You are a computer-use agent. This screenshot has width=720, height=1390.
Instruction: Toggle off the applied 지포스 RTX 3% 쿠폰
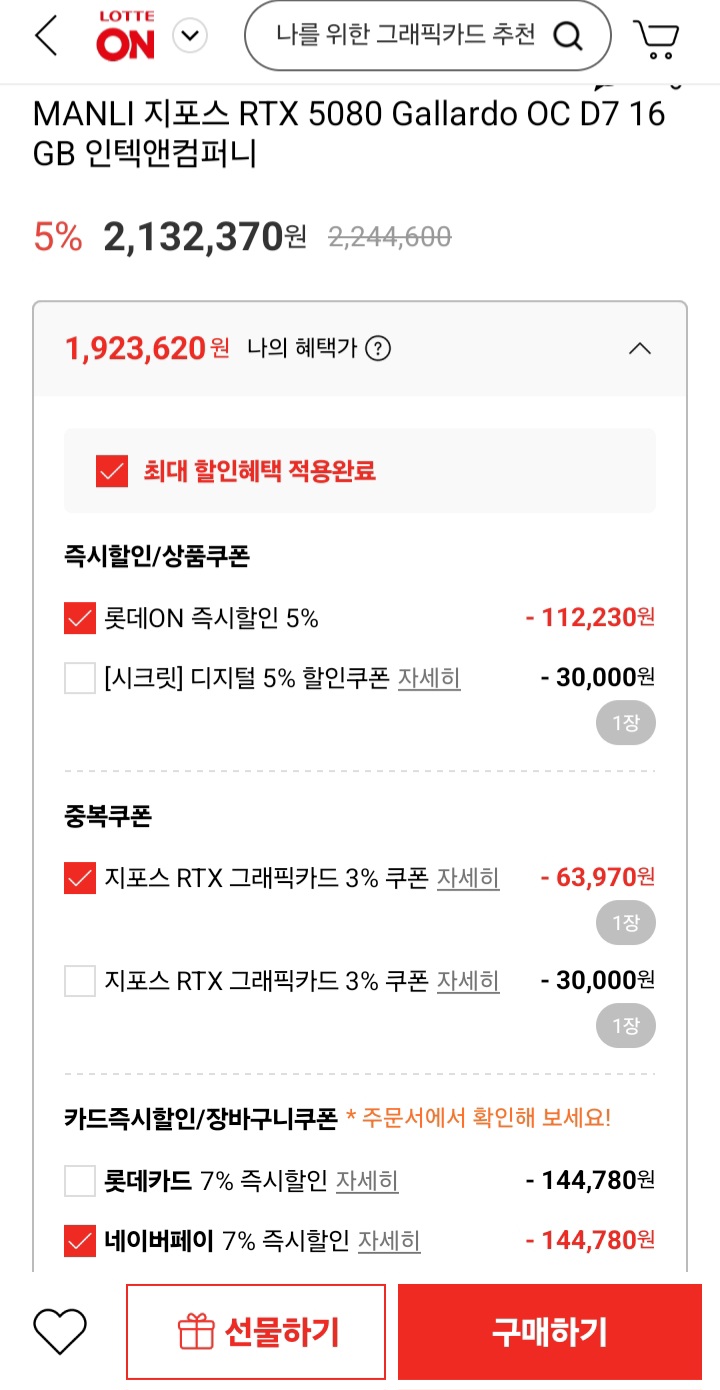79,878
